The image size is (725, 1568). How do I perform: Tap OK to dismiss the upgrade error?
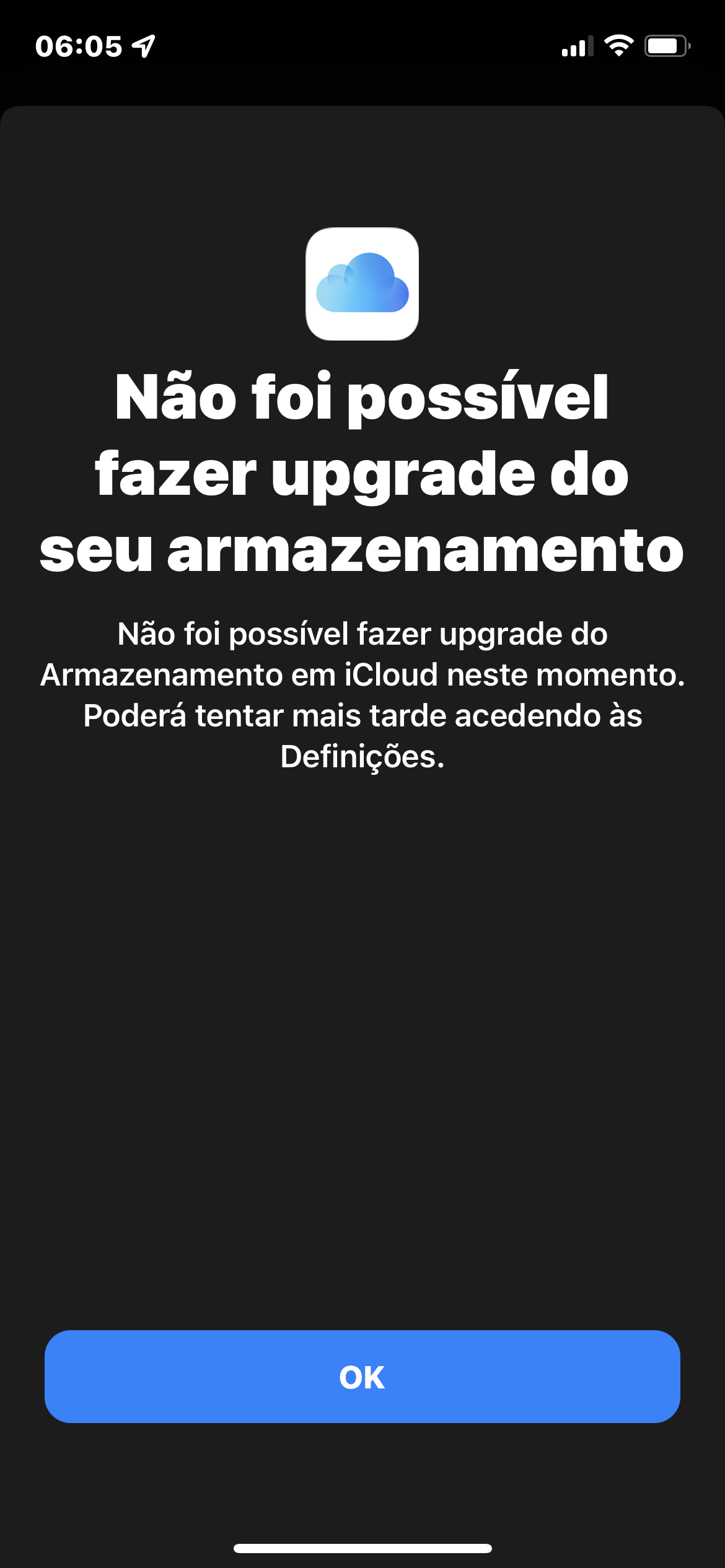coord(362,1377)
